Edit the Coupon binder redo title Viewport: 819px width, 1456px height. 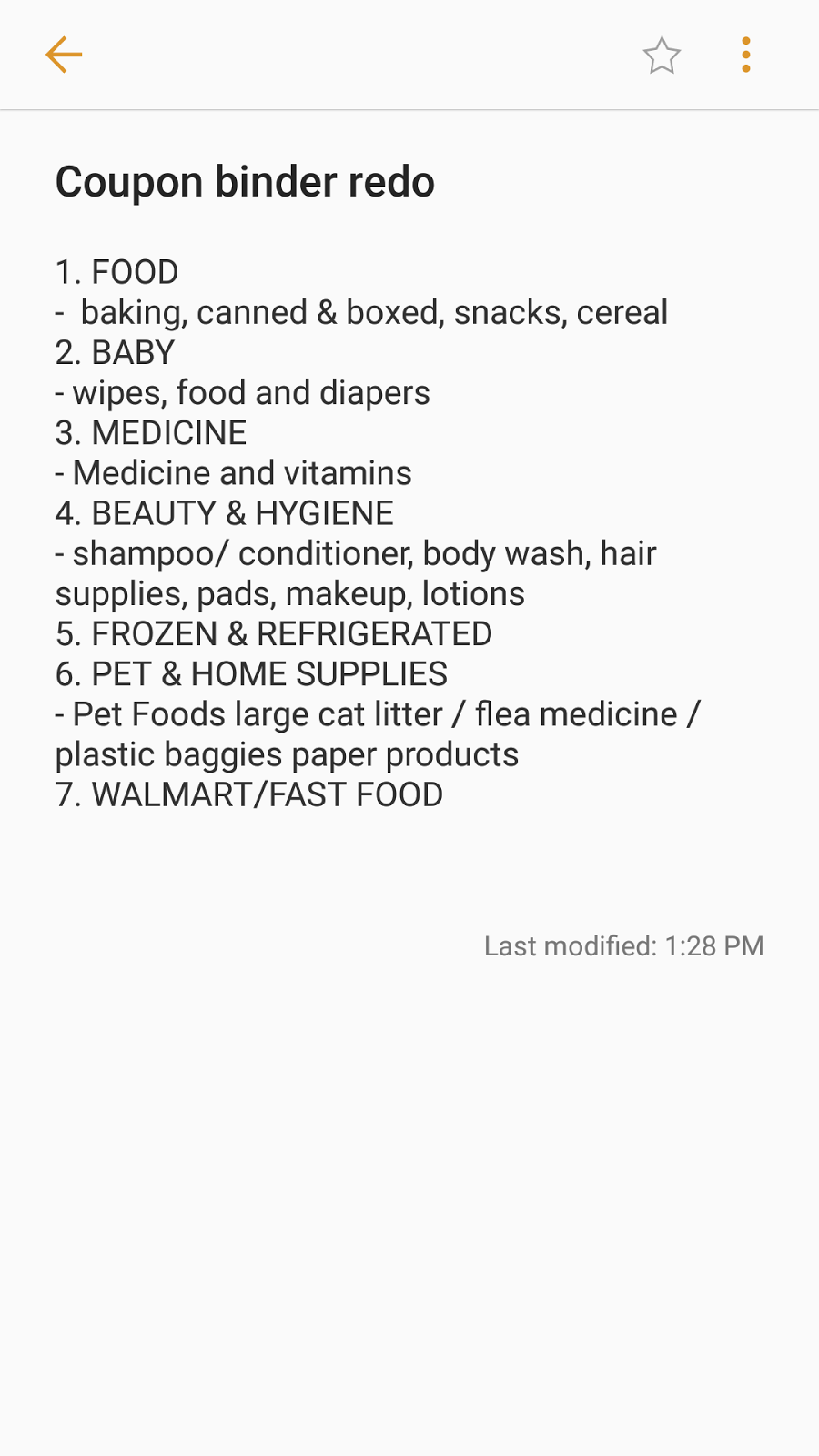point(245,182)
